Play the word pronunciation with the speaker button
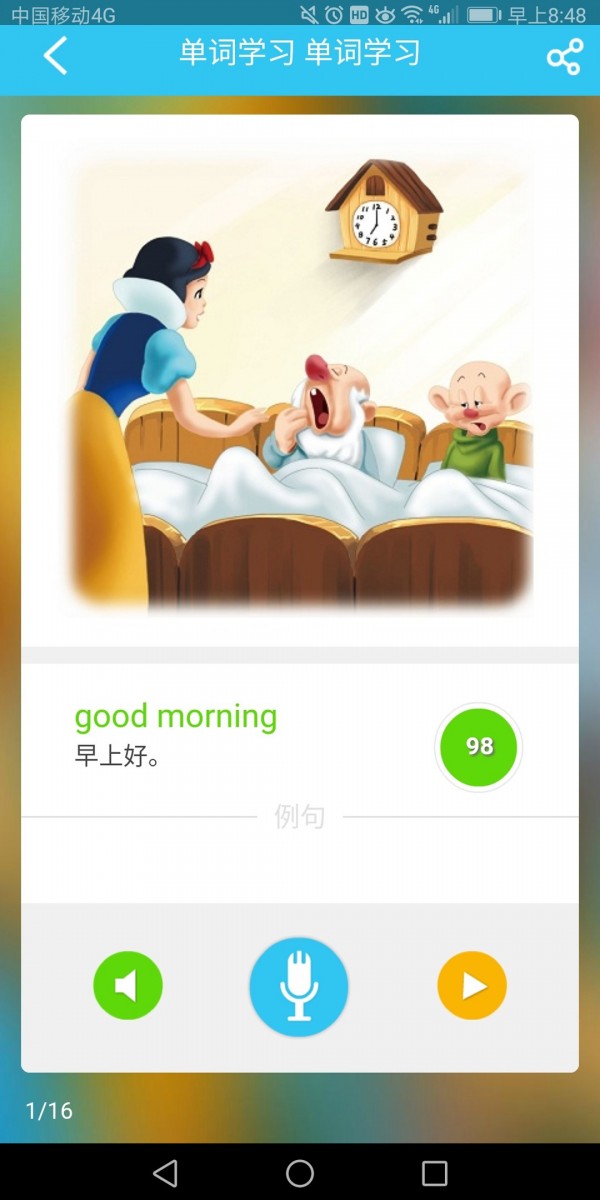The width and height of the screenshot is (600, 1200). point(128,986)
